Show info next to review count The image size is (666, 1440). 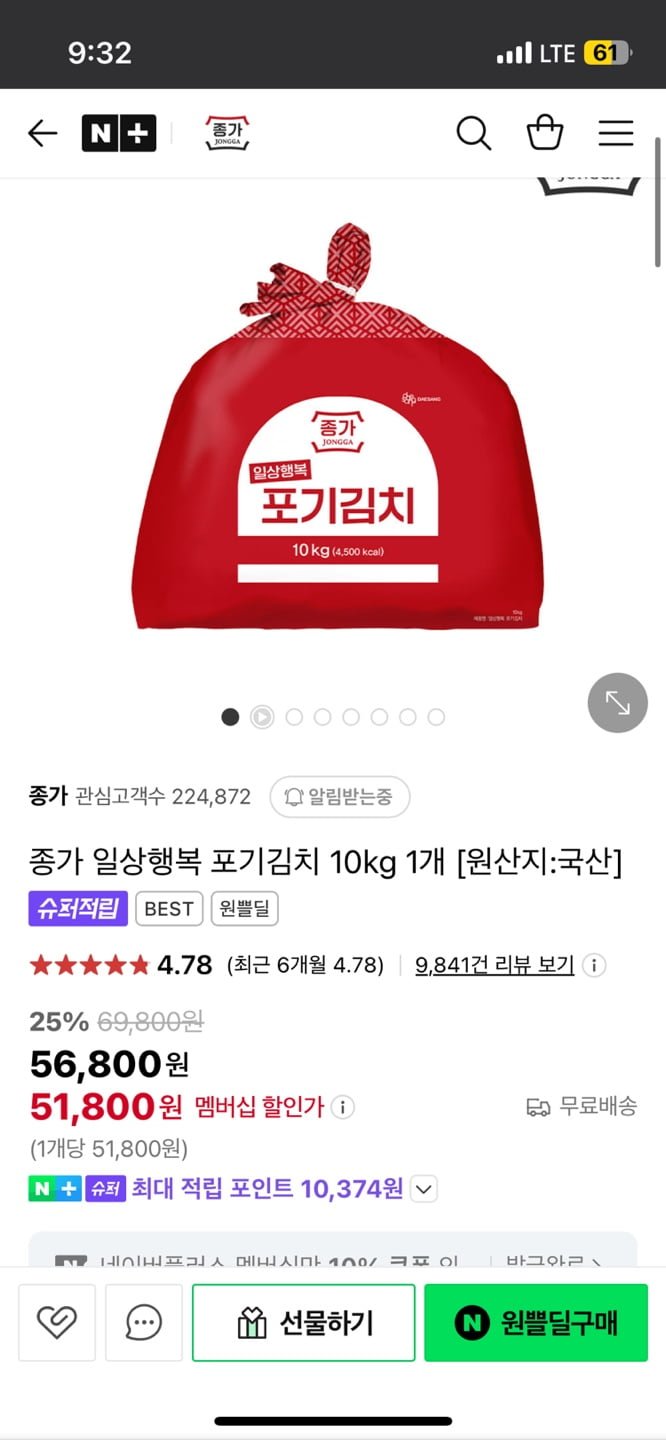594,965
